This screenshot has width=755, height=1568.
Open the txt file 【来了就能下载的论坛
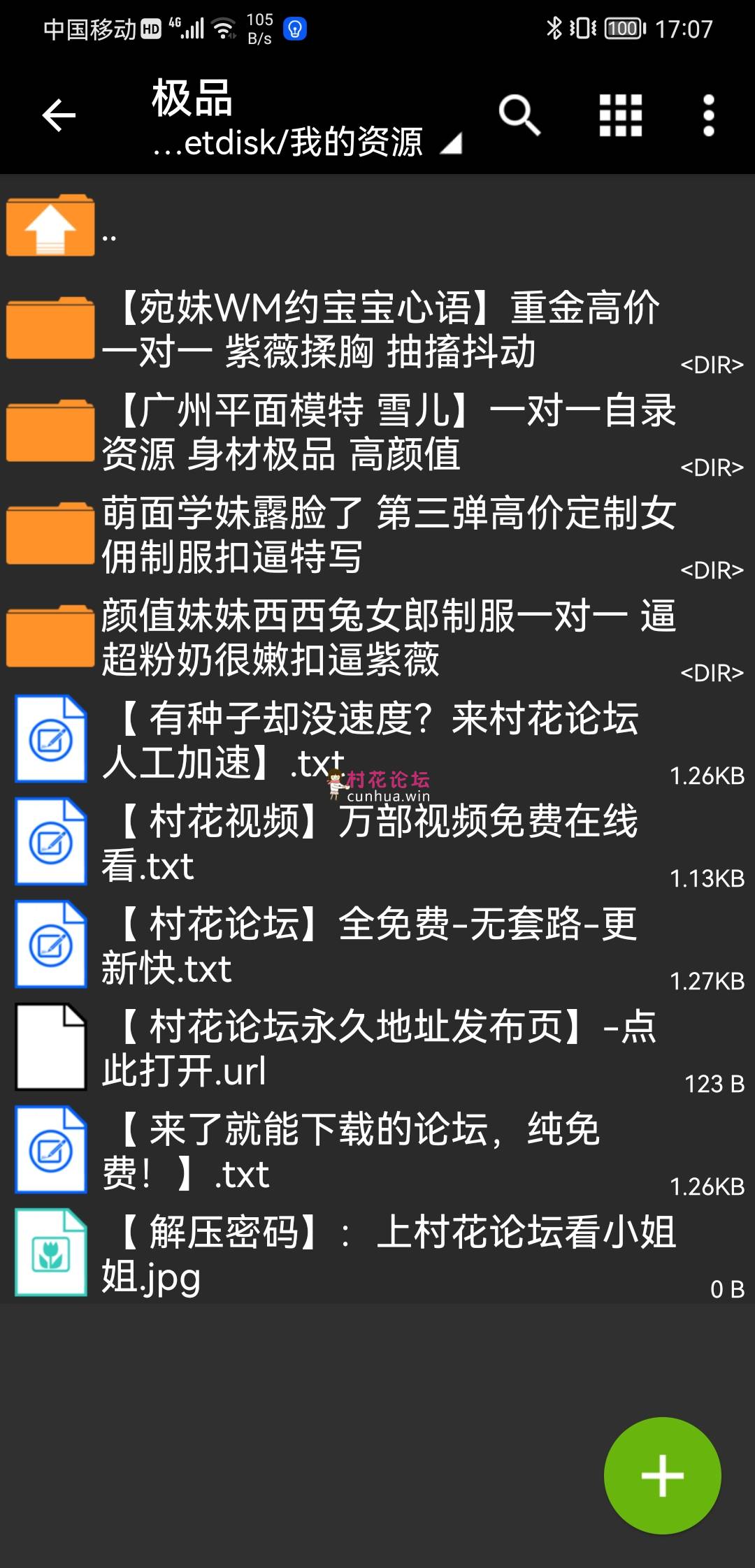click(377, 1151)
